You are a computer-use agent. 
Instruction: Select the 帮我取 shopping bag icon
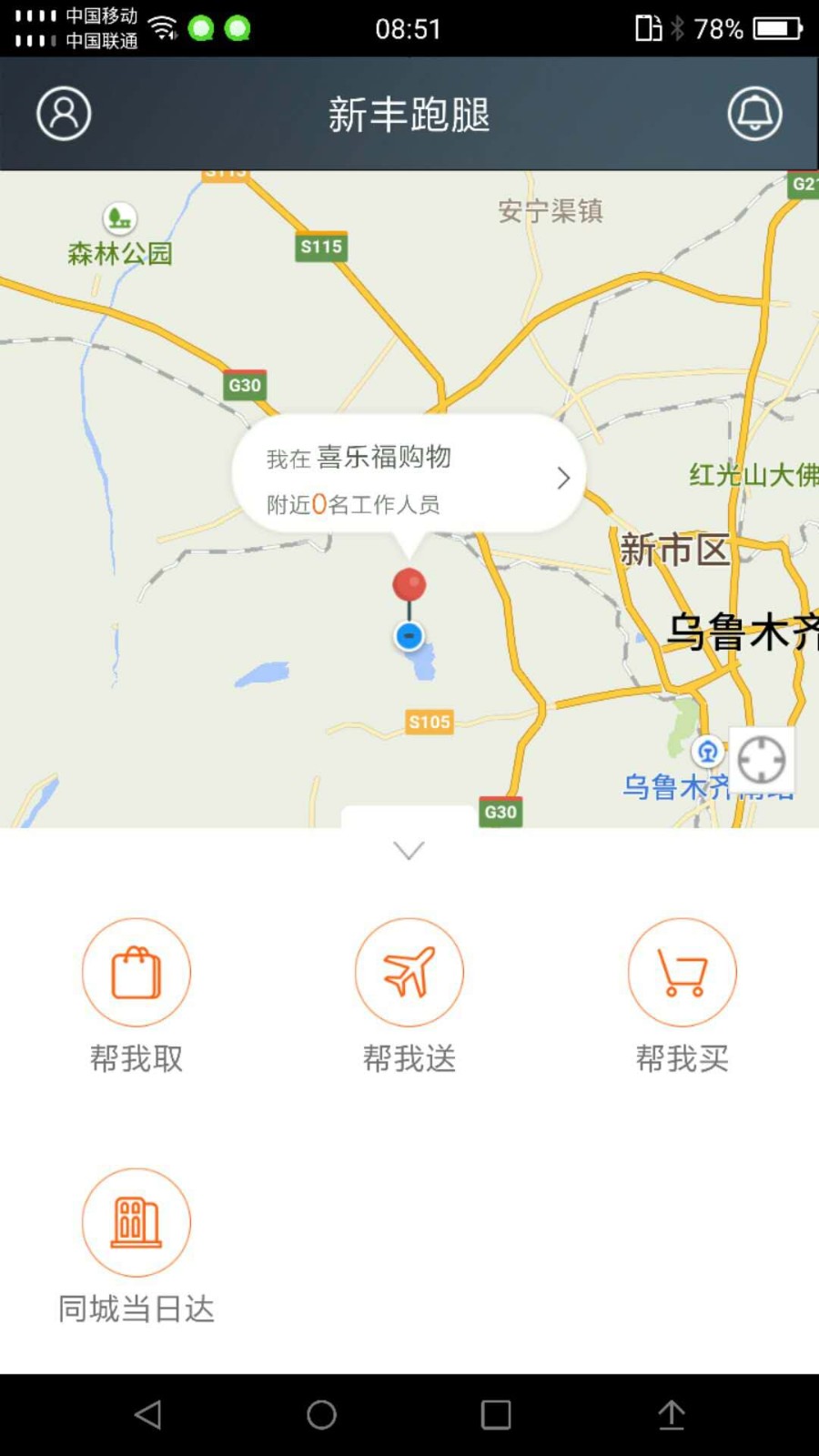[136, 972]
